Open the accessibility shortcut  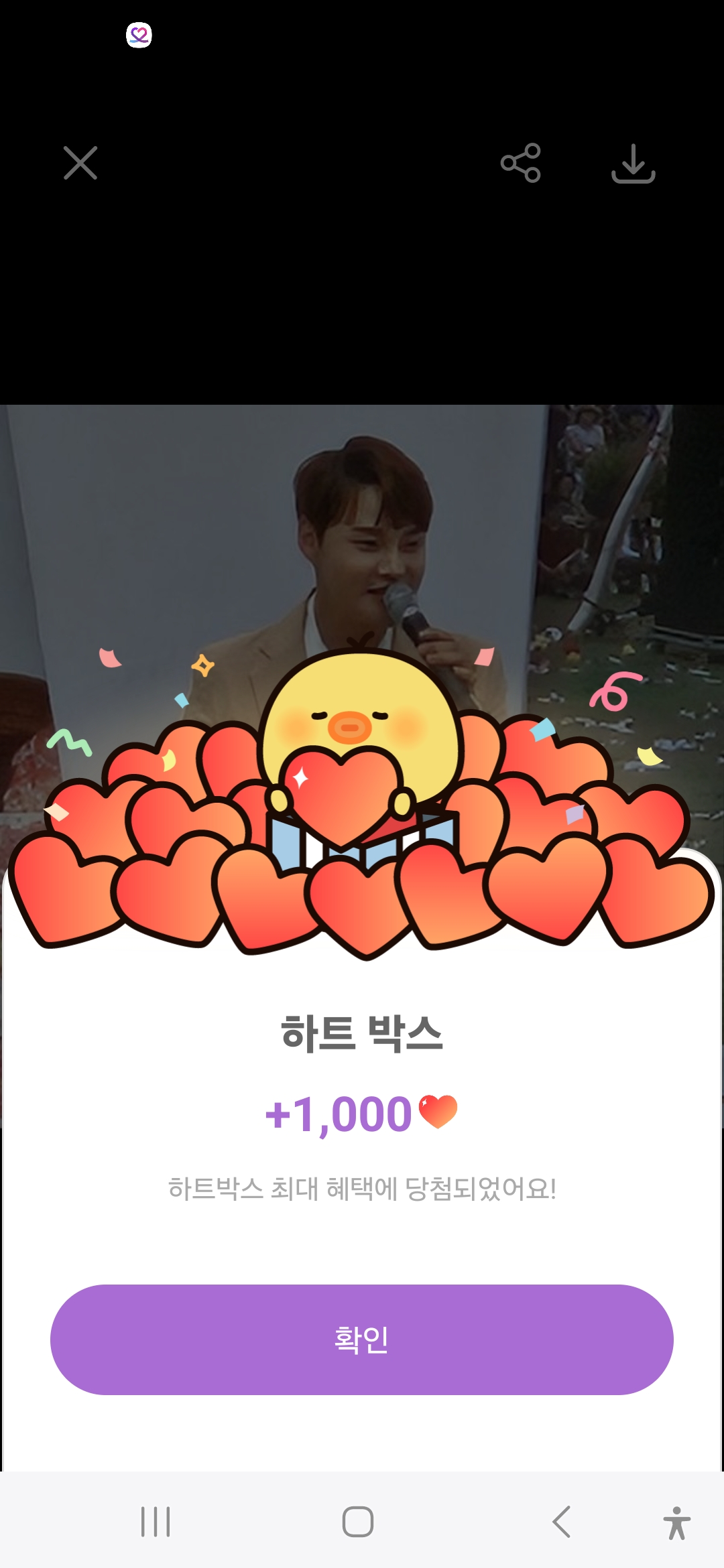(676, 1522)
